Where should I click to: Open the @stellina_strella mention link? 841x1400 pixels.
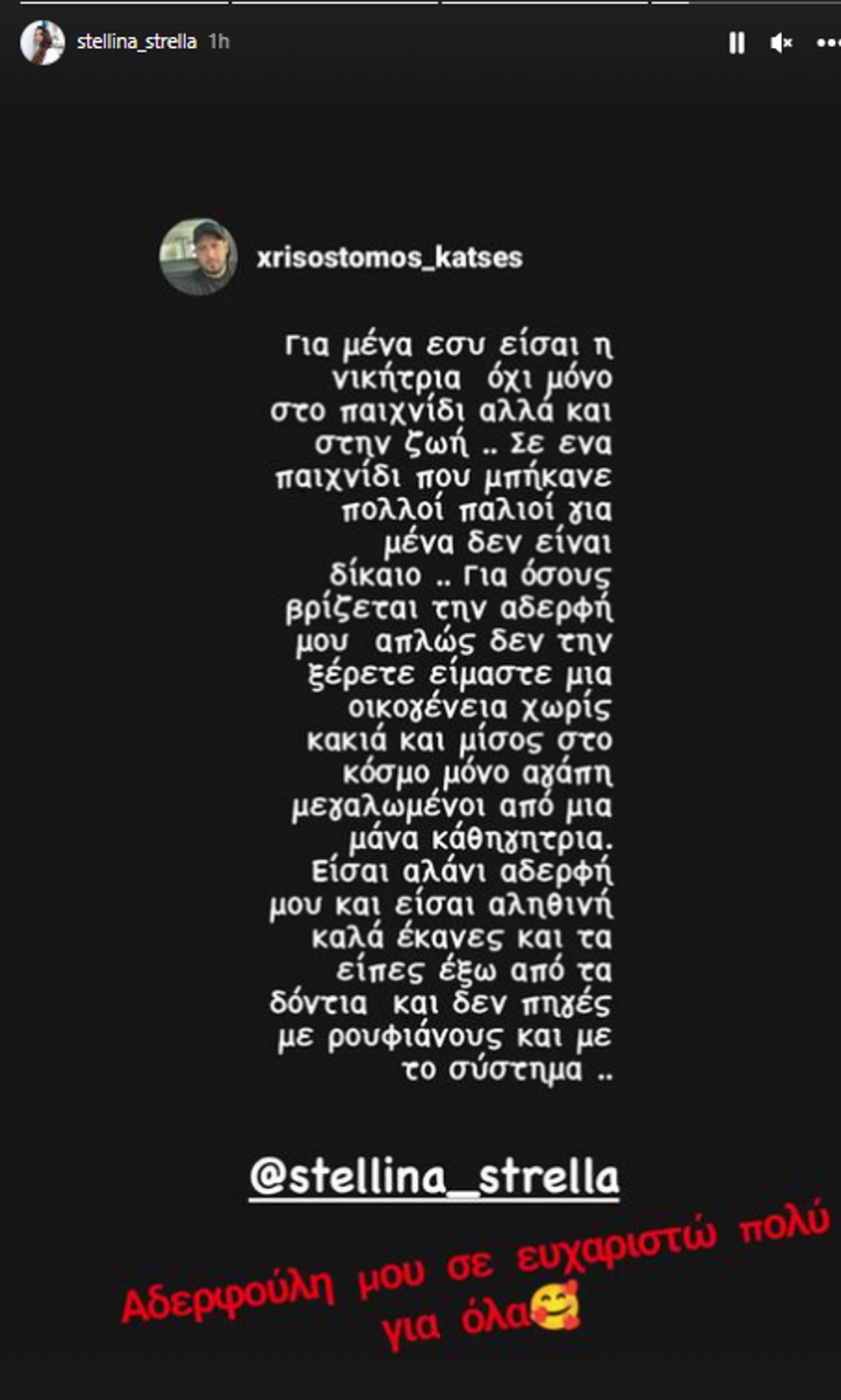434,1176
